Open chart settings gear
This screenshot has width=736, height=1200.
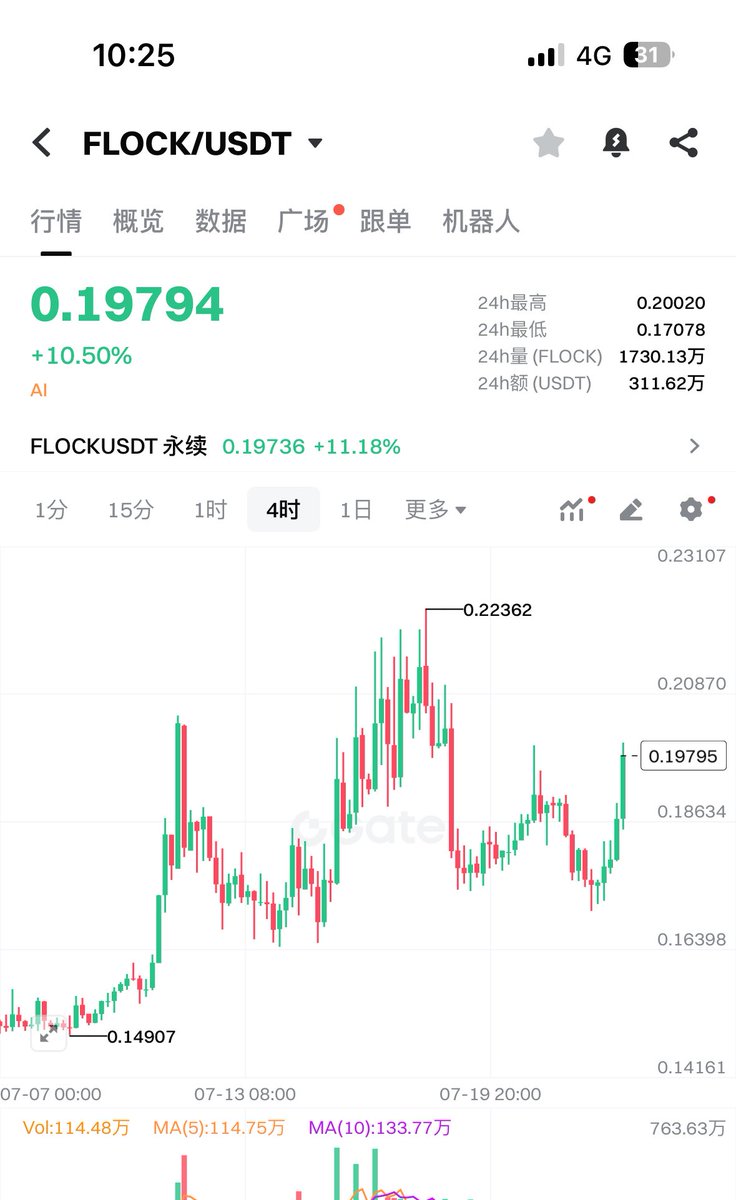(691, 510)
